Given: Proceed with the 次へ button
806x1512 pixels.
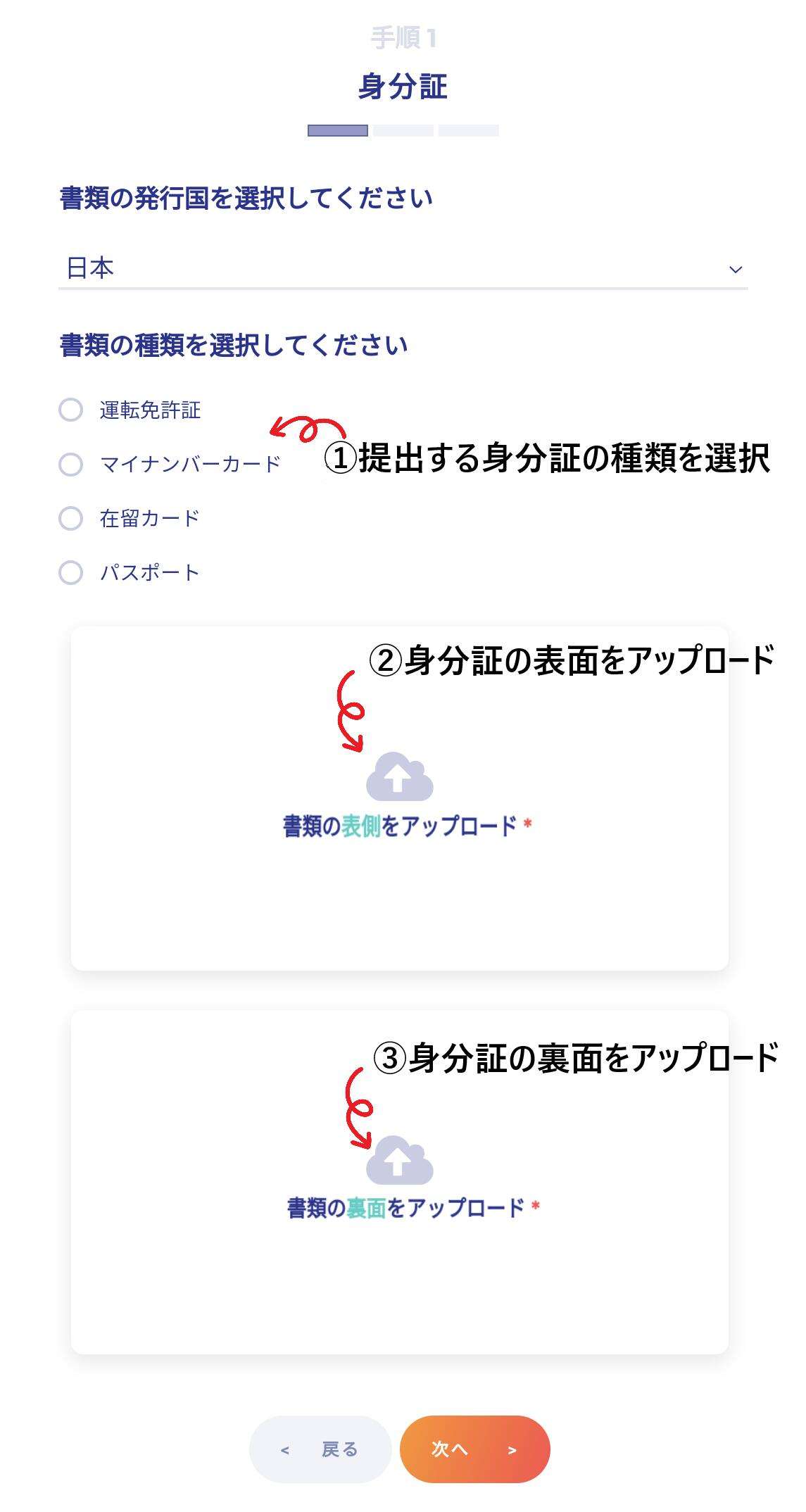Looking at the screenshot, I should [x=474, y=1449].
